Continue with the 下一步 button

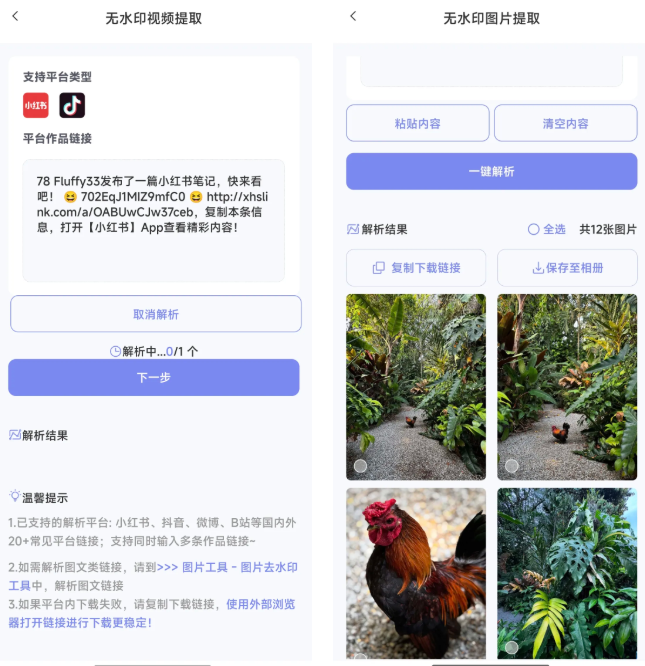click(x=154, y=377)
